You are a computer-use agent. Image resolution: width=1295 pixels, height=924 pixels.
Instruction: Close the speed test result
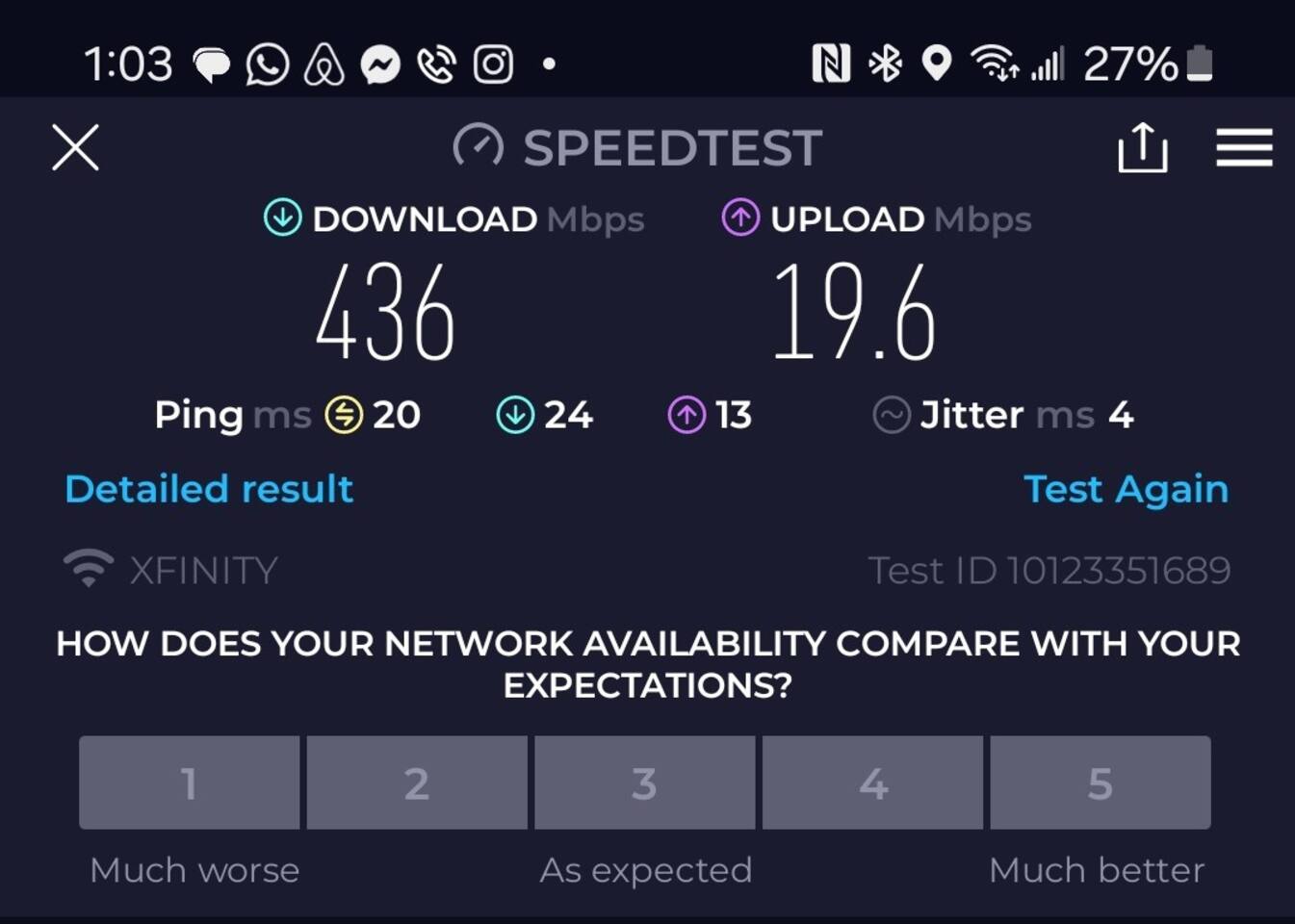(75, 148)
